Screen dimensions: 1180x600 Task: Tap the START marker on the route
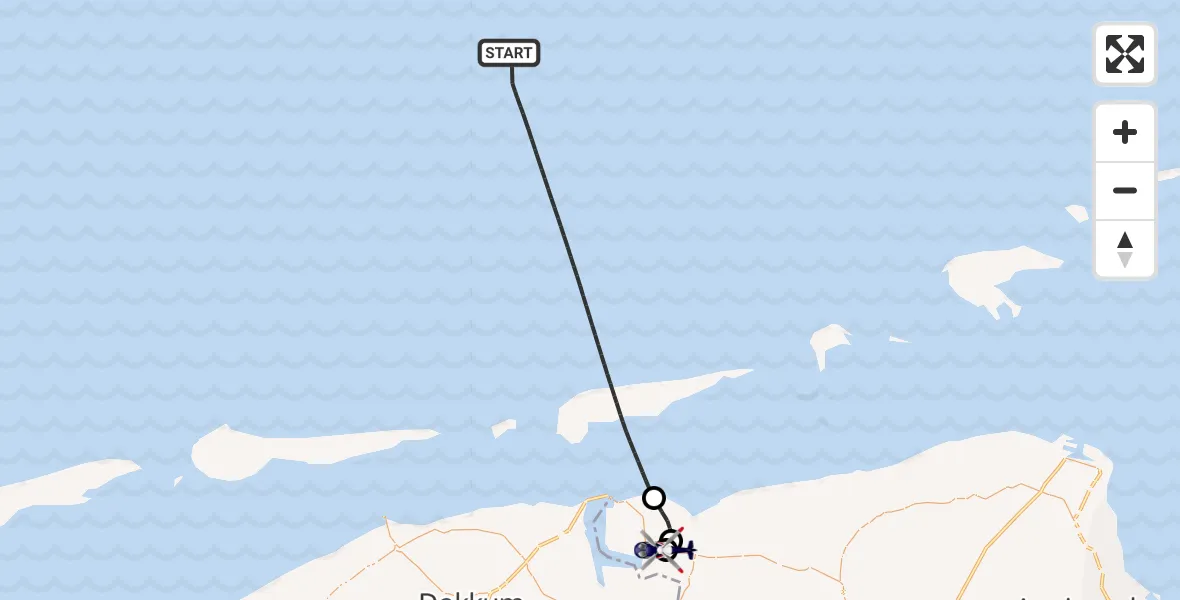coord(509,53)
